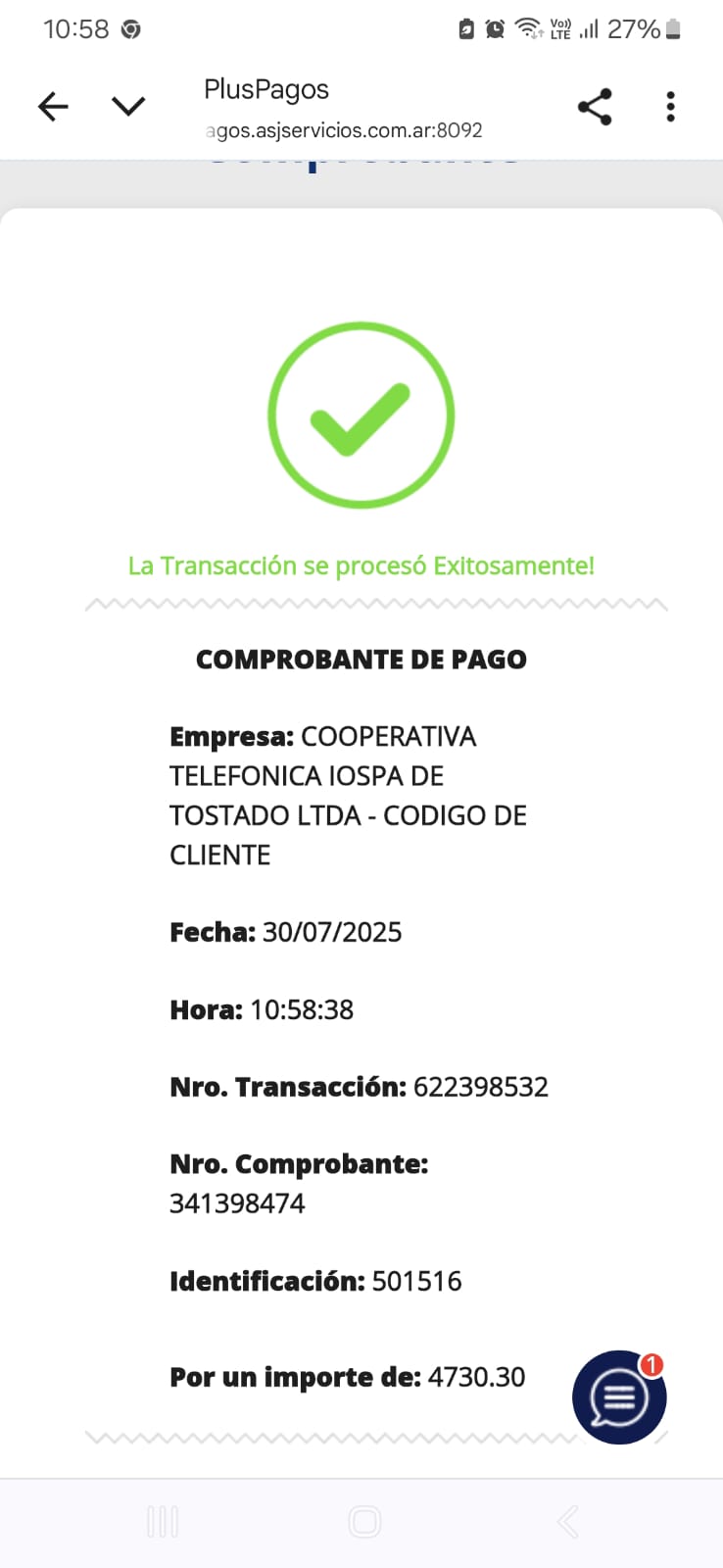Open the floating chat bubble
Viewport: 723px width, 1568px height.
click(x=619, y=1397)
